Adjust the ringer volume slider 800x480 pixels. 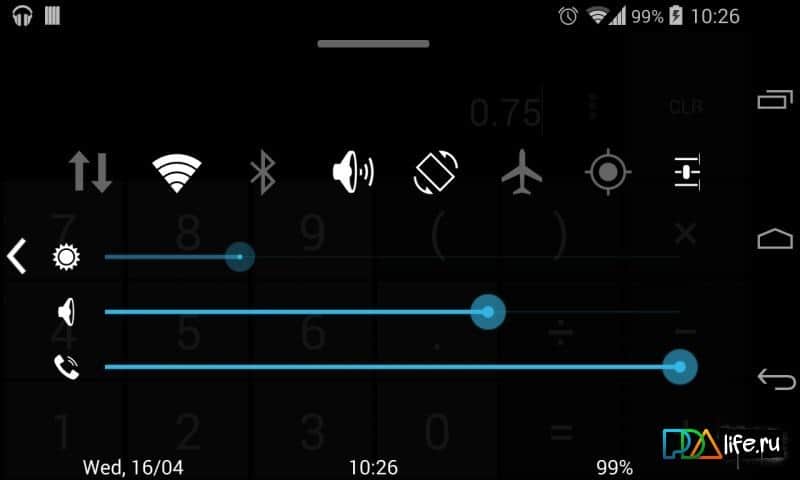[x=679, y=367]
